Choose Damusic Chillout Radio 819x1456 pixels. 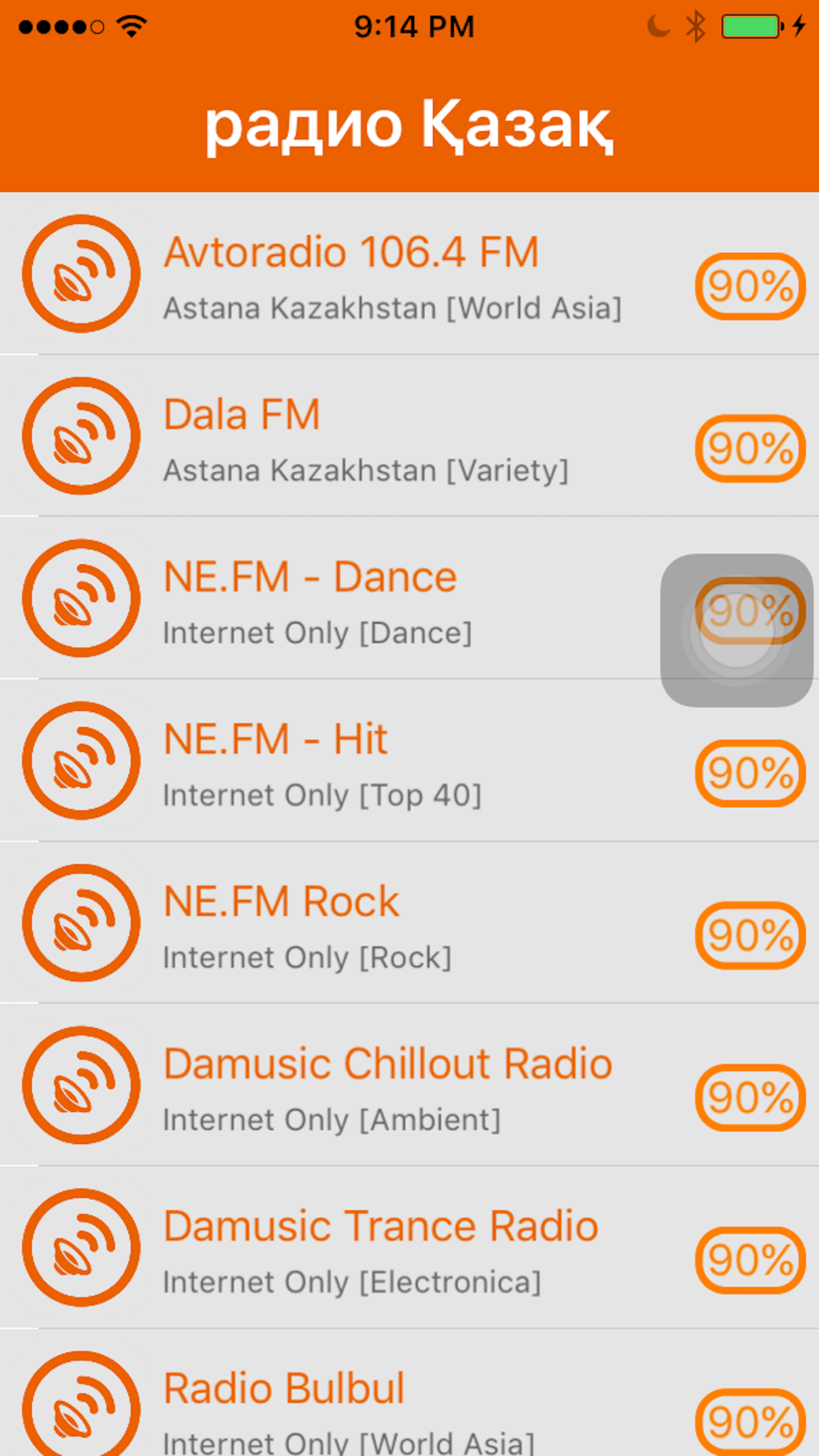pyautogui.click(x=409, y=1084)
